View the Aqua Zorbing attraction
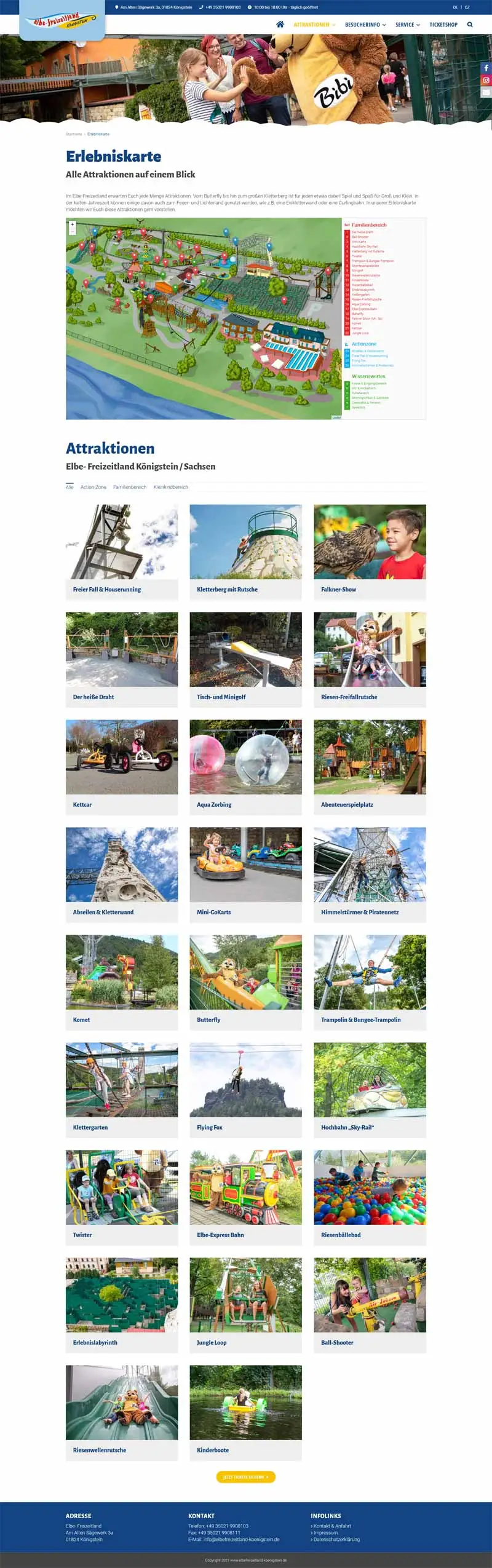This screenshot has width=492, height=1568. coord(245,767)
